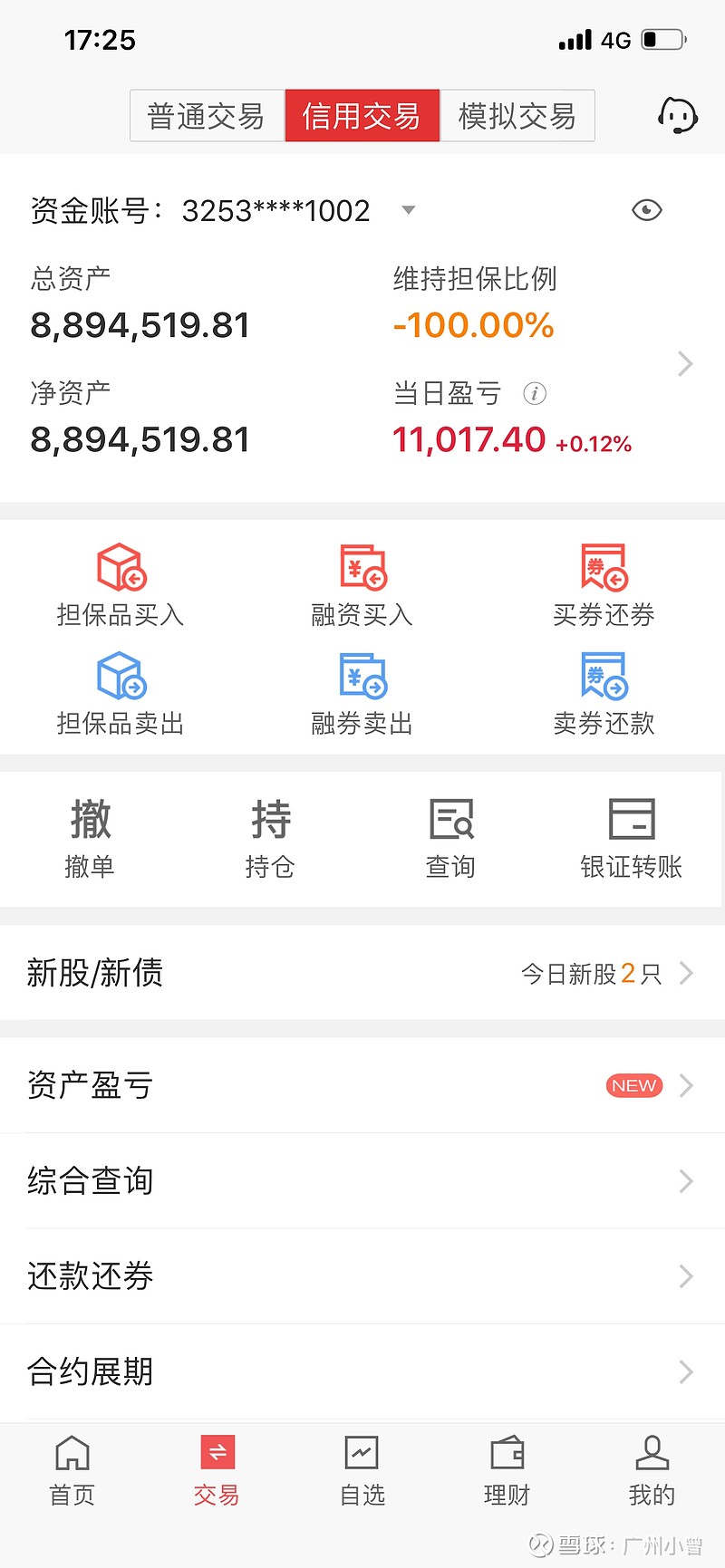
Task: Open 卖券还款
Action: click(604, 694)
